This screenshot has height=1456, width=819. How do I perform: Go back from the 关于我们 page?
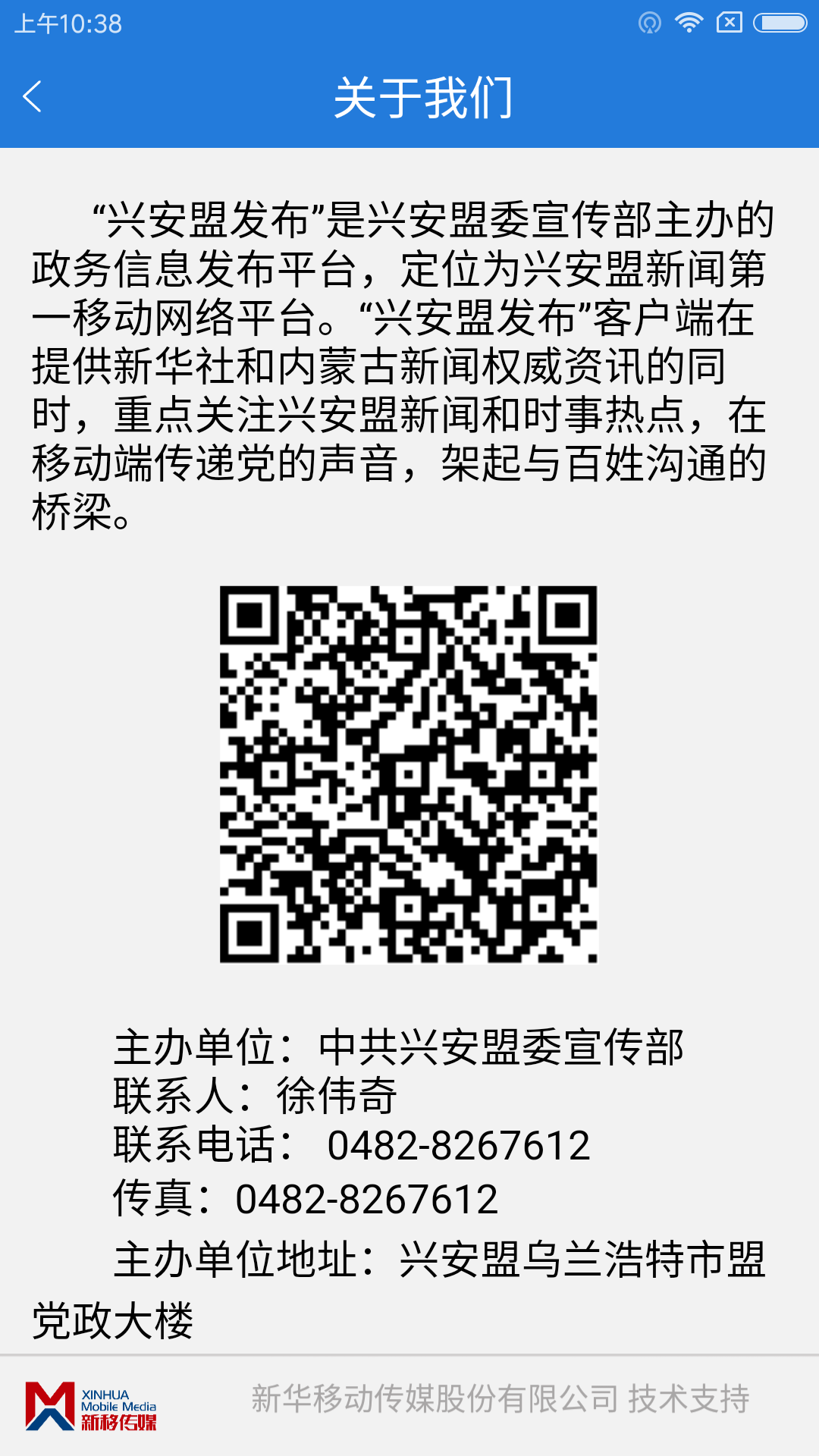pyautogui.click(x=33, y=97)
